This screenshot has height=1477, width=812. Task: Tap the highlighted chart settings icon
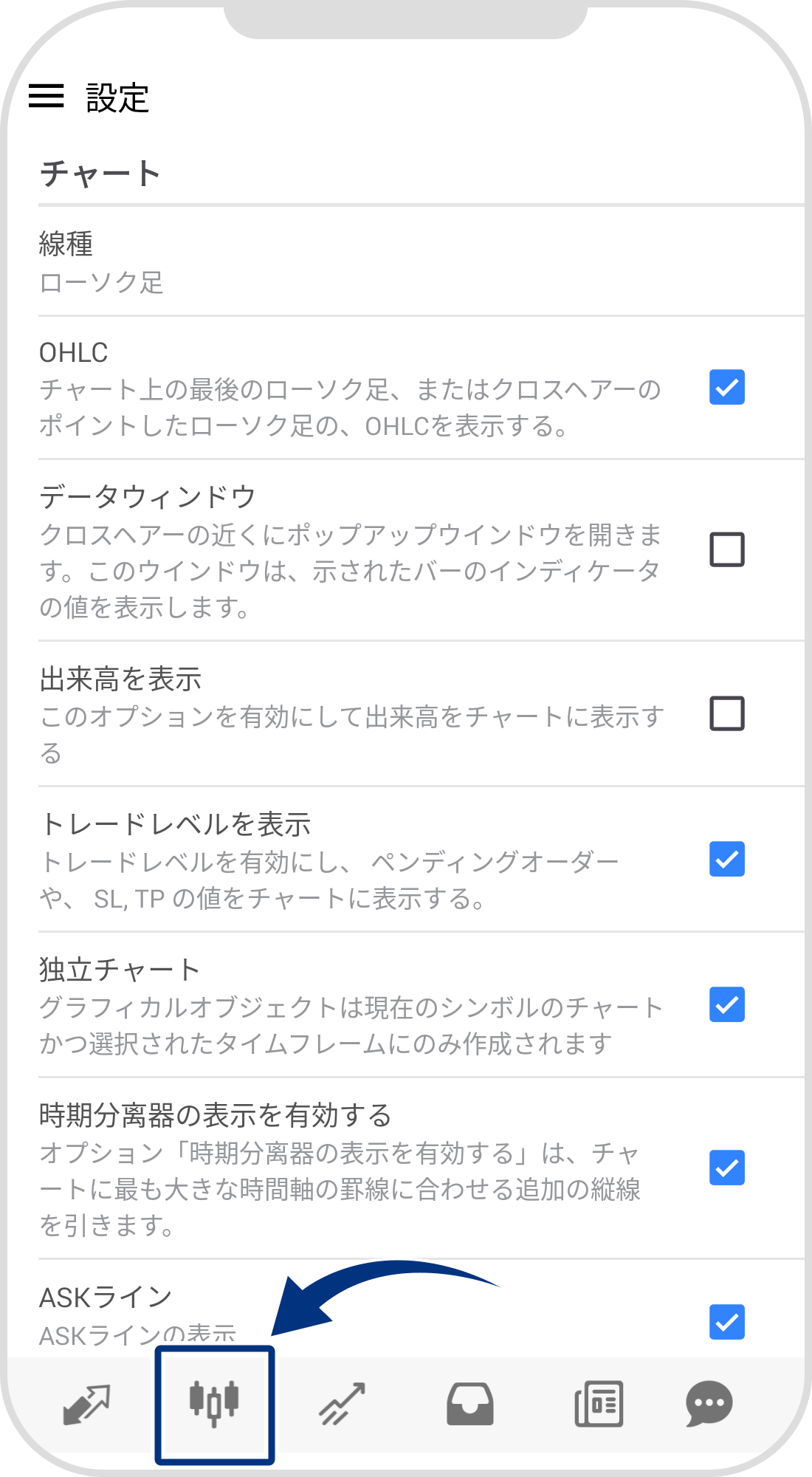214,1403
